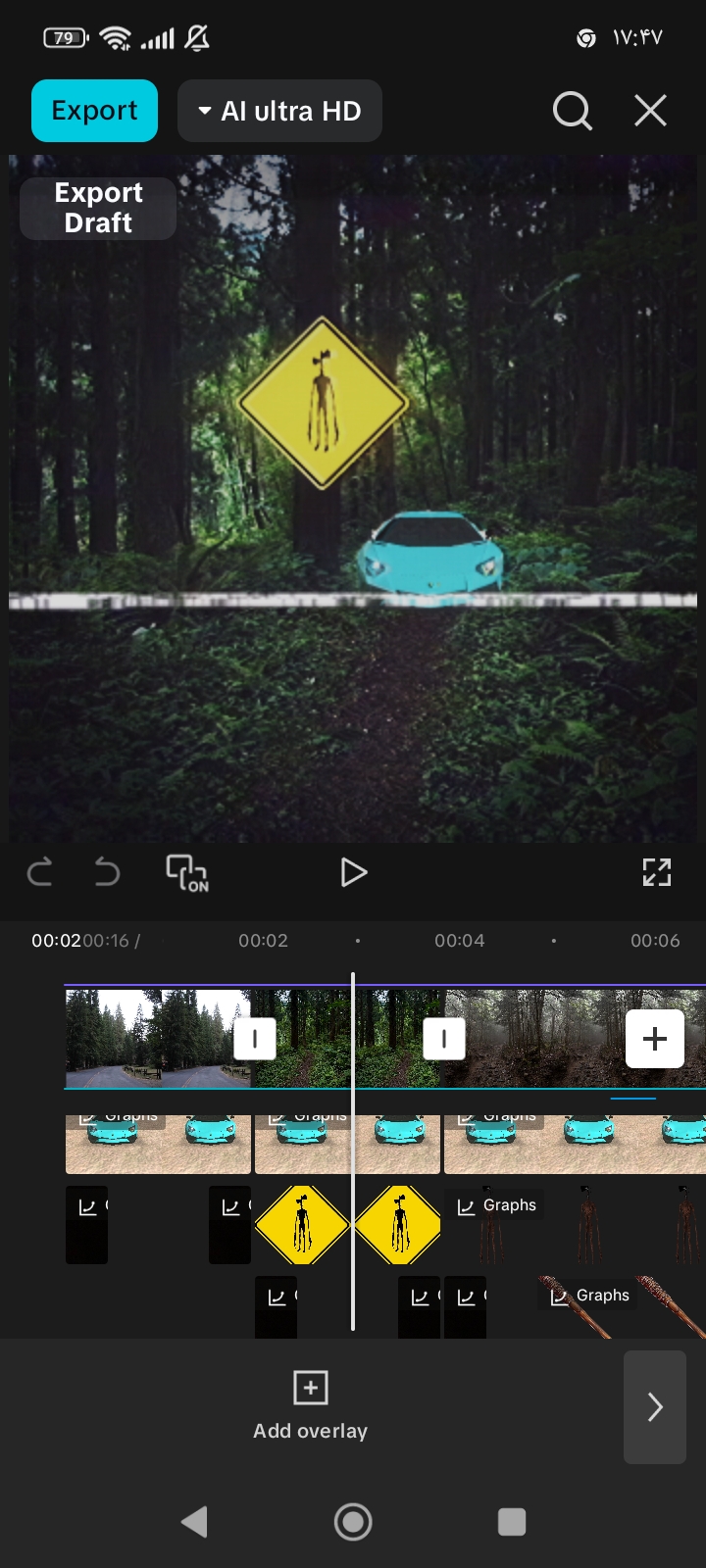The height and width of the screenshot is (1568, 706).
Task: Undo the last edit
Action: tap(40, 871)
